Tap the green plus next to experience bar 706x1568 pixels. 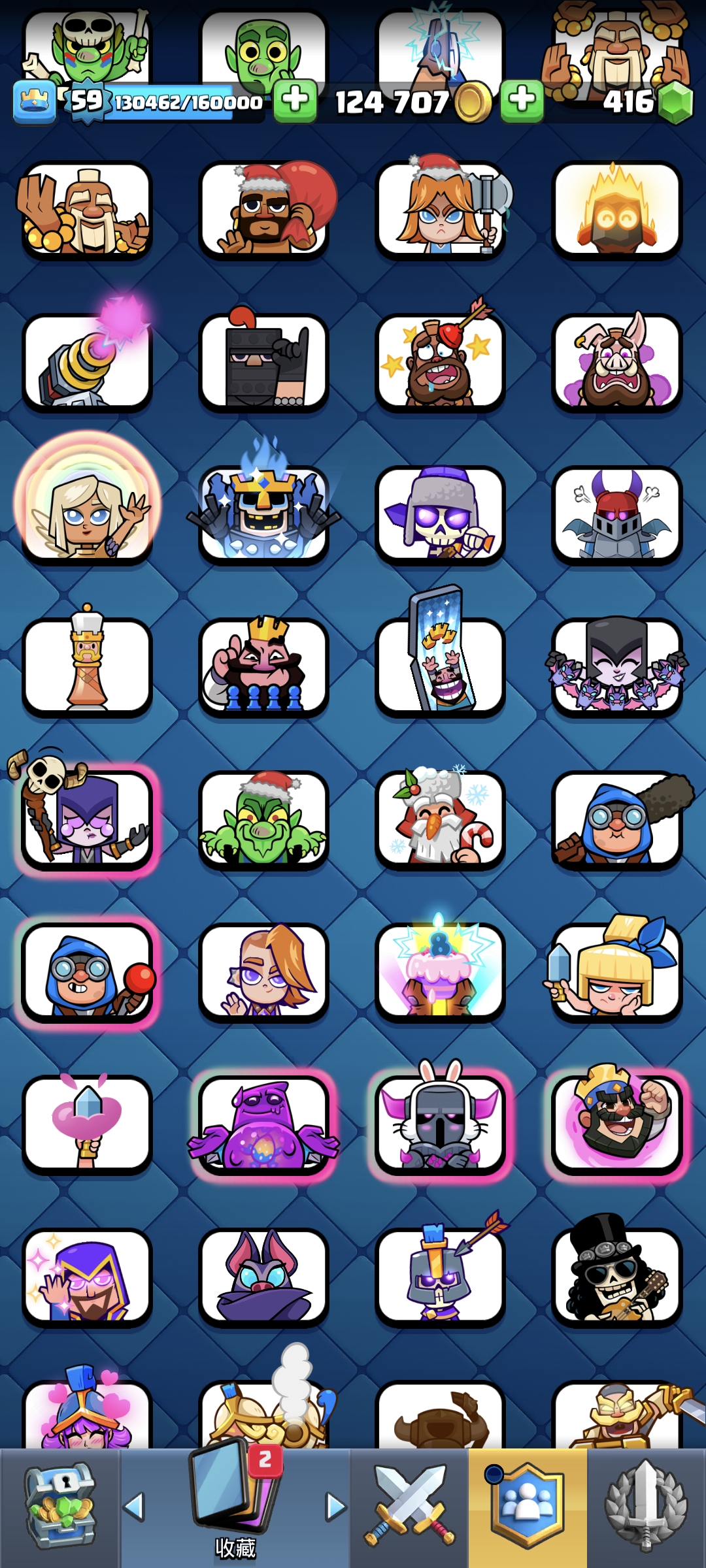pos(295,101)
